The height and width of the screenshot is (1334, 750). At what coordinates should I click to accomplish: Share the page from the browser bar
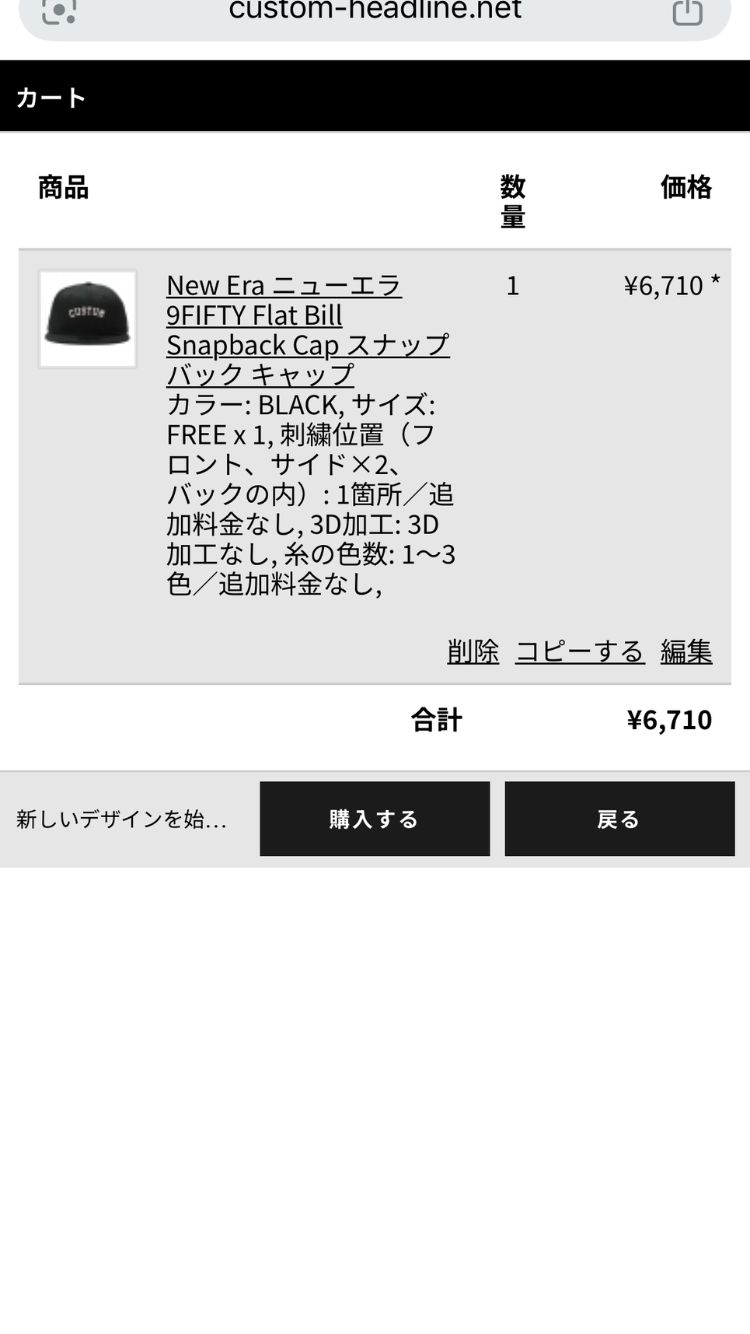click(687, 11)
